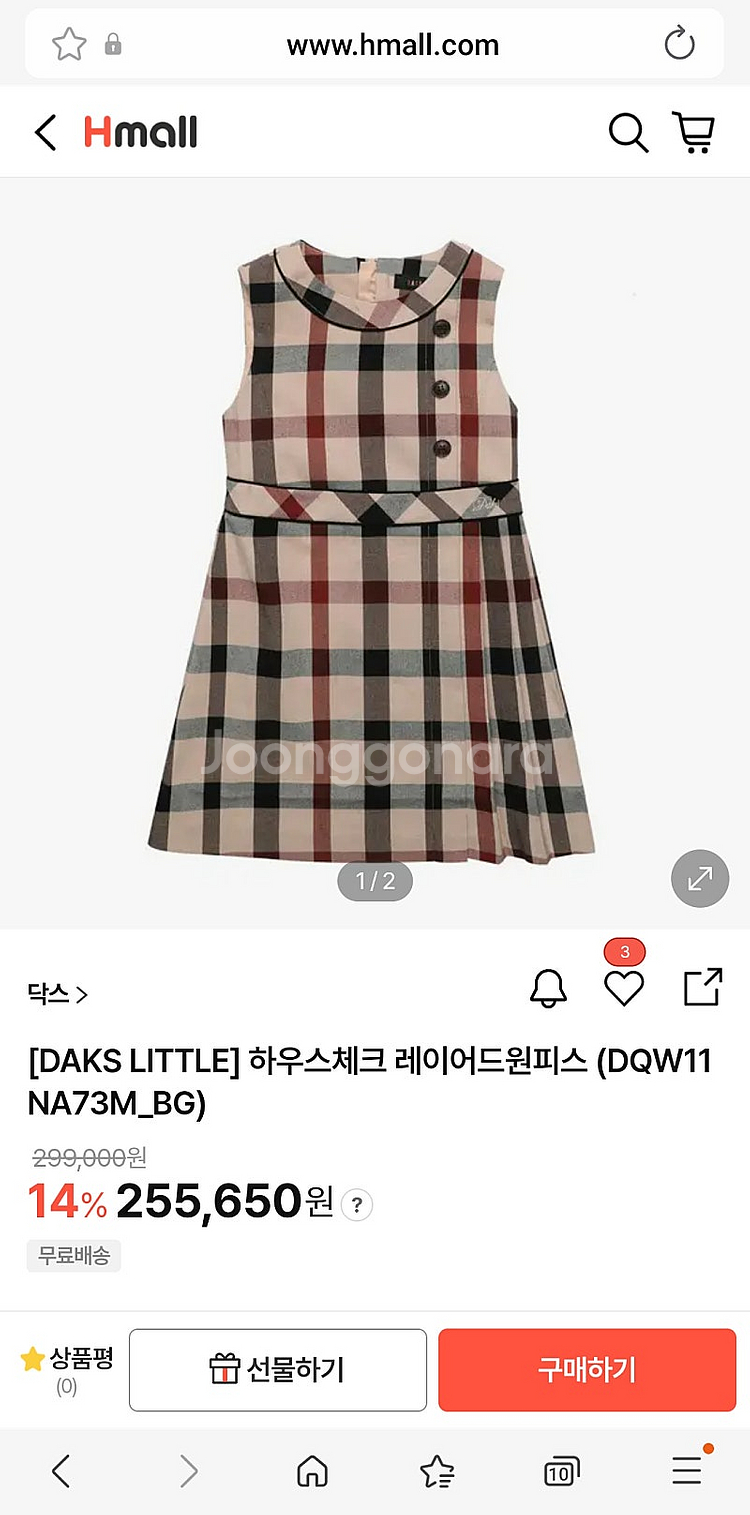Tap the star to bookmark this page
The height and width of the screenshot is (1515, 750).
(x=69, y=44)
